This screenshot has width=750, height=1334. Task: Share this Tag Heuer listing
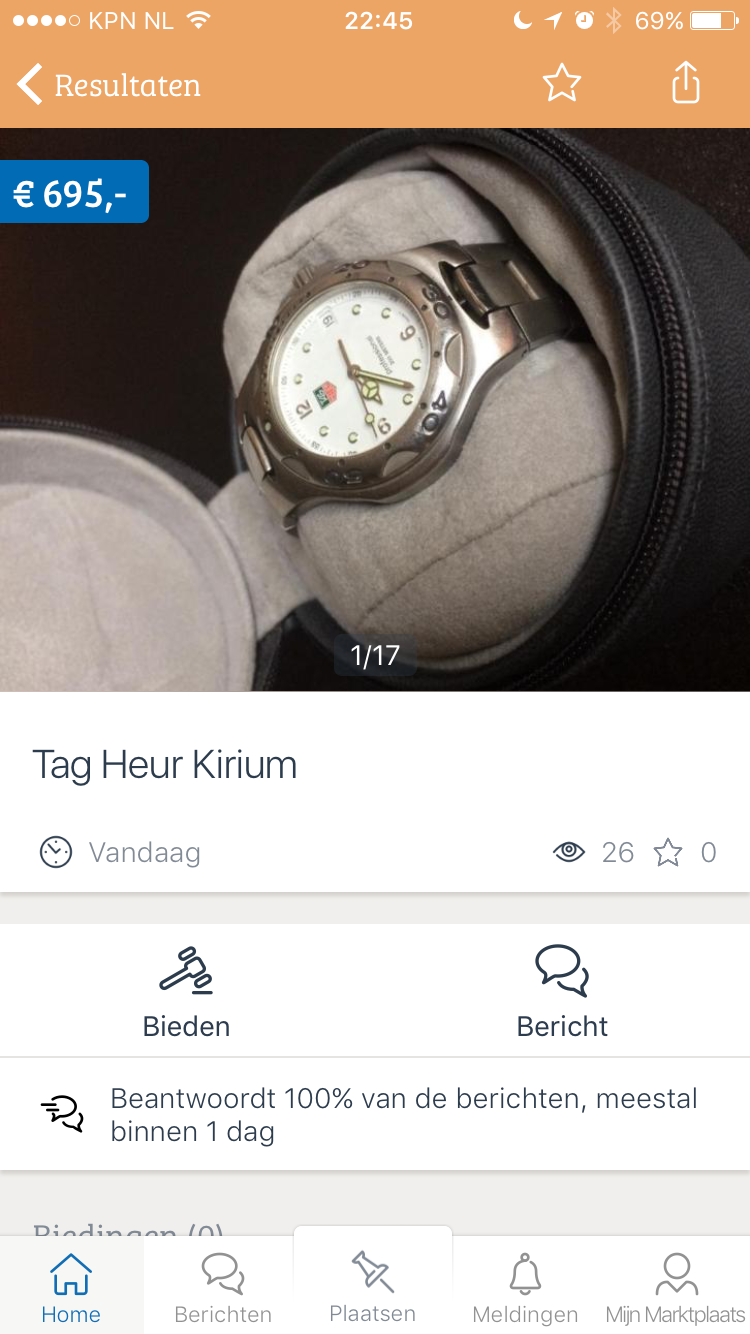coord(686,83)
